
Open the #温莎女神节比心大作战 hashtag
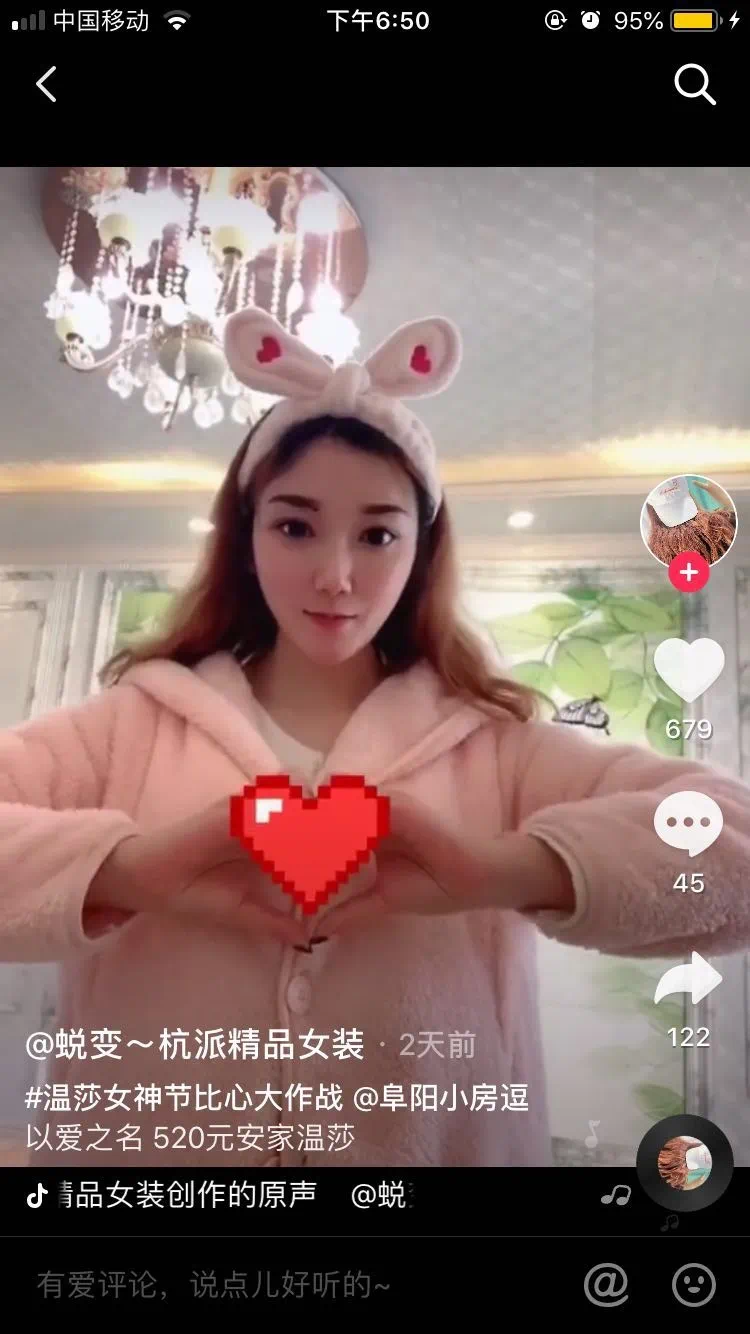click(x=184, y=1098)
